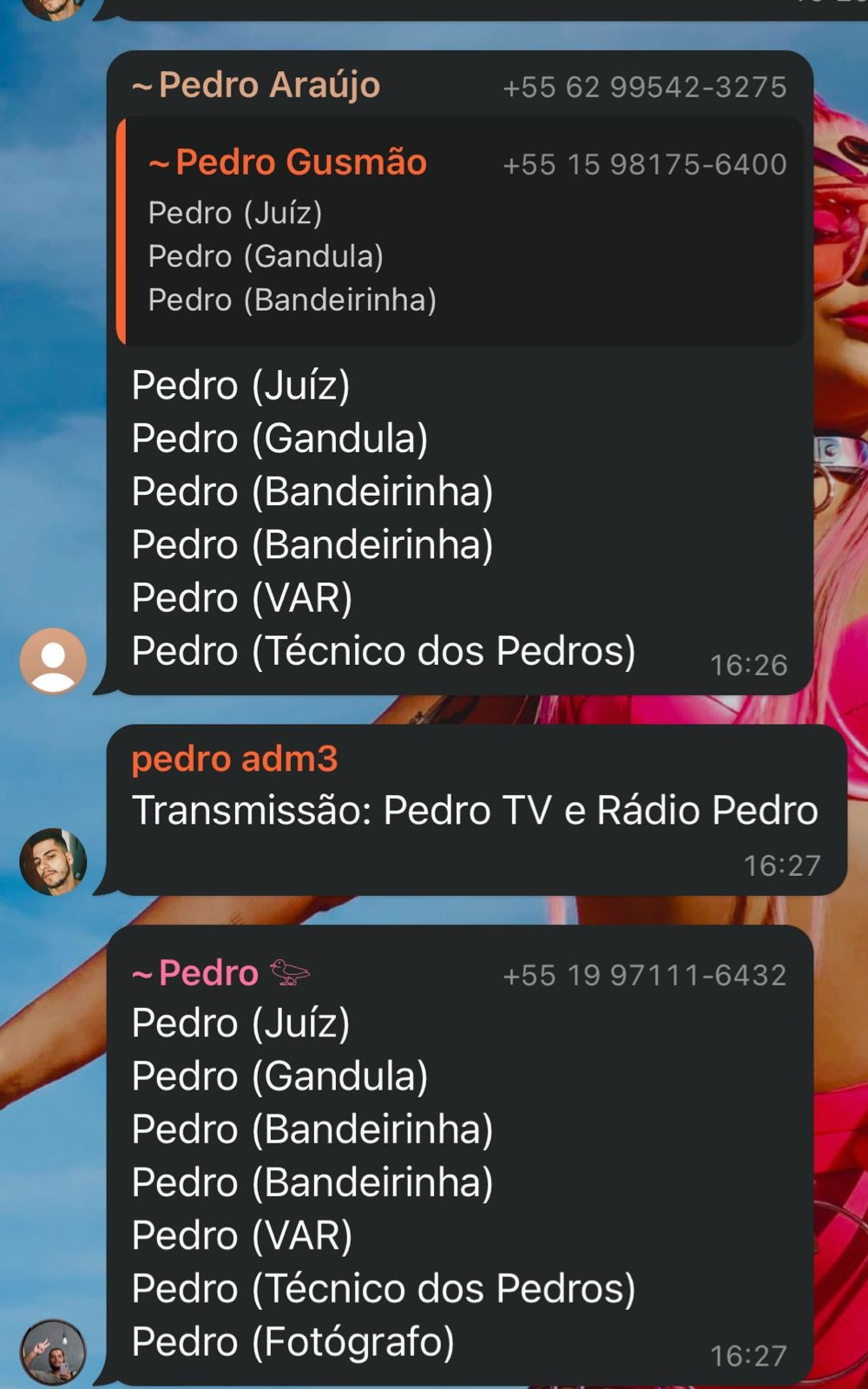The height and width of the screenshot is (1389, 868).
Task: Open pedro adm3's profile picture
Action: (53, 861)
